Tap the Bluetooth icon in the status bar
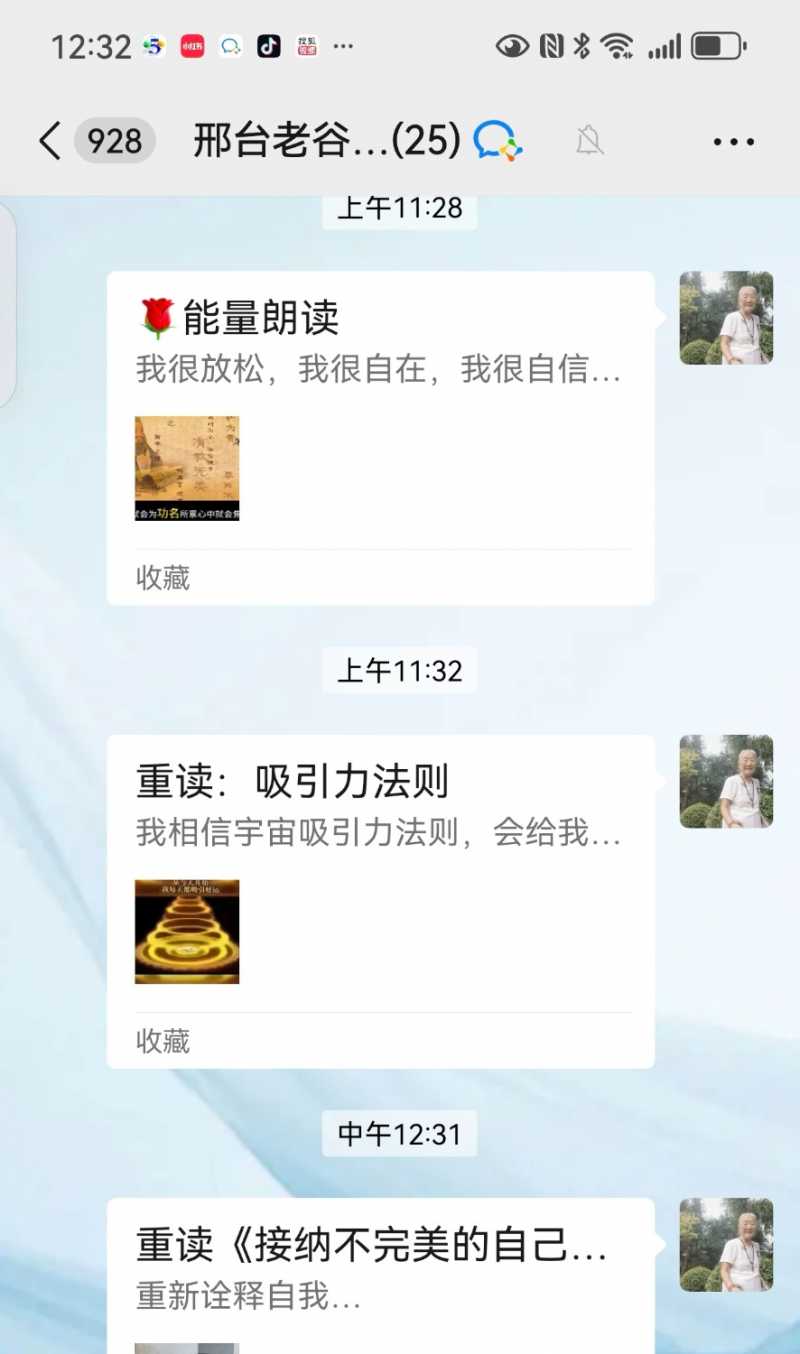Viewport: 800px width, 1354px height. pos(580,44)
